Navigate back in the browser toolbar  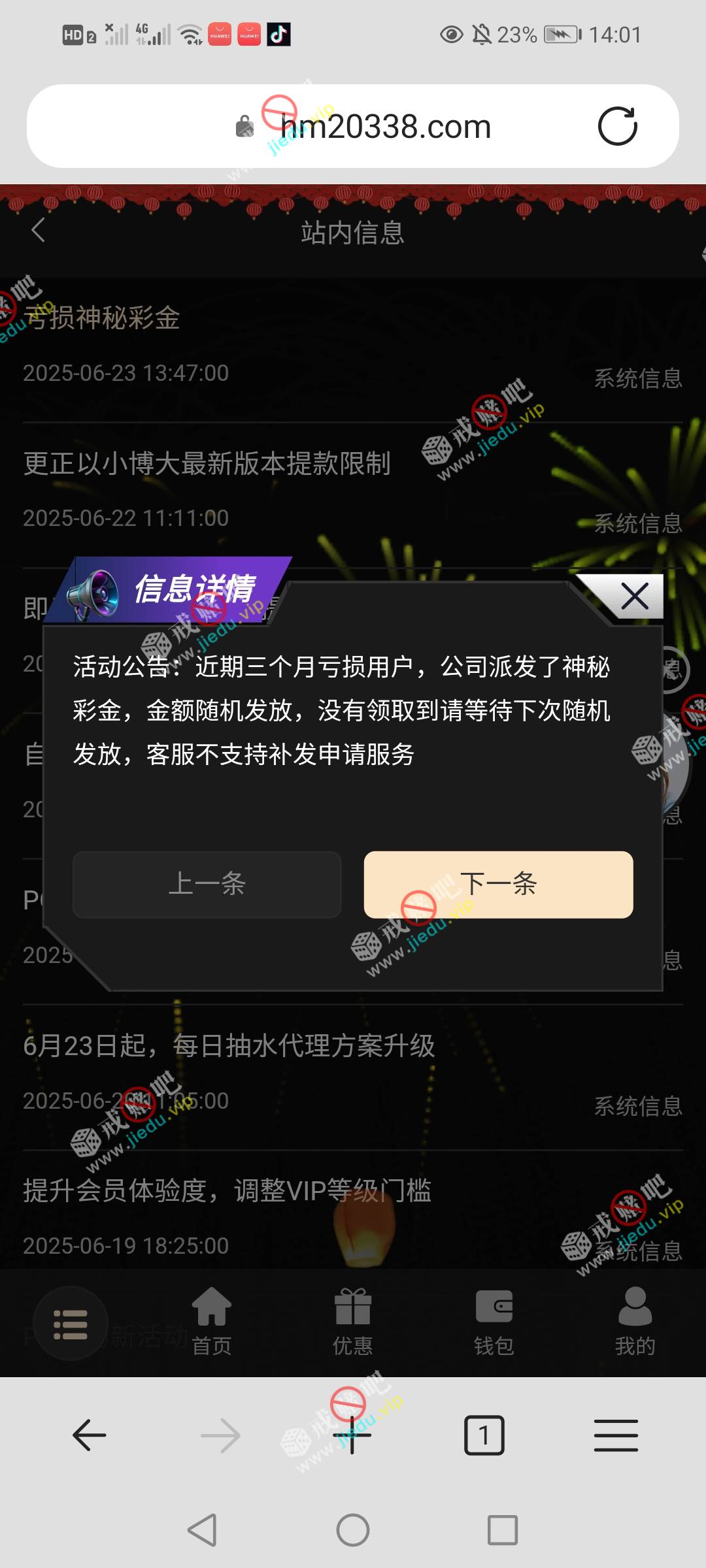tap(89, 1435)
